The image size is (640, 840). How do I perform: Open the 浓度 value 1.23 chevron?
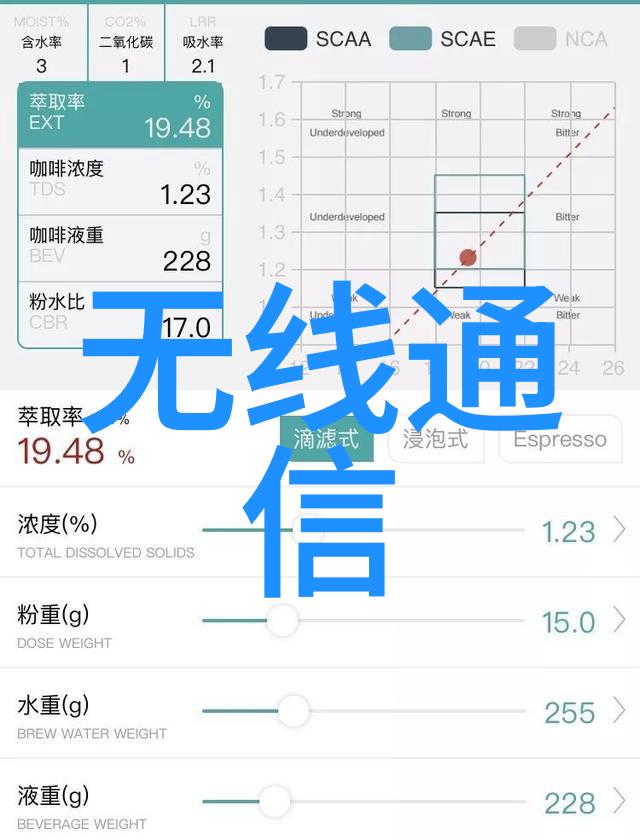coord(620,530)
